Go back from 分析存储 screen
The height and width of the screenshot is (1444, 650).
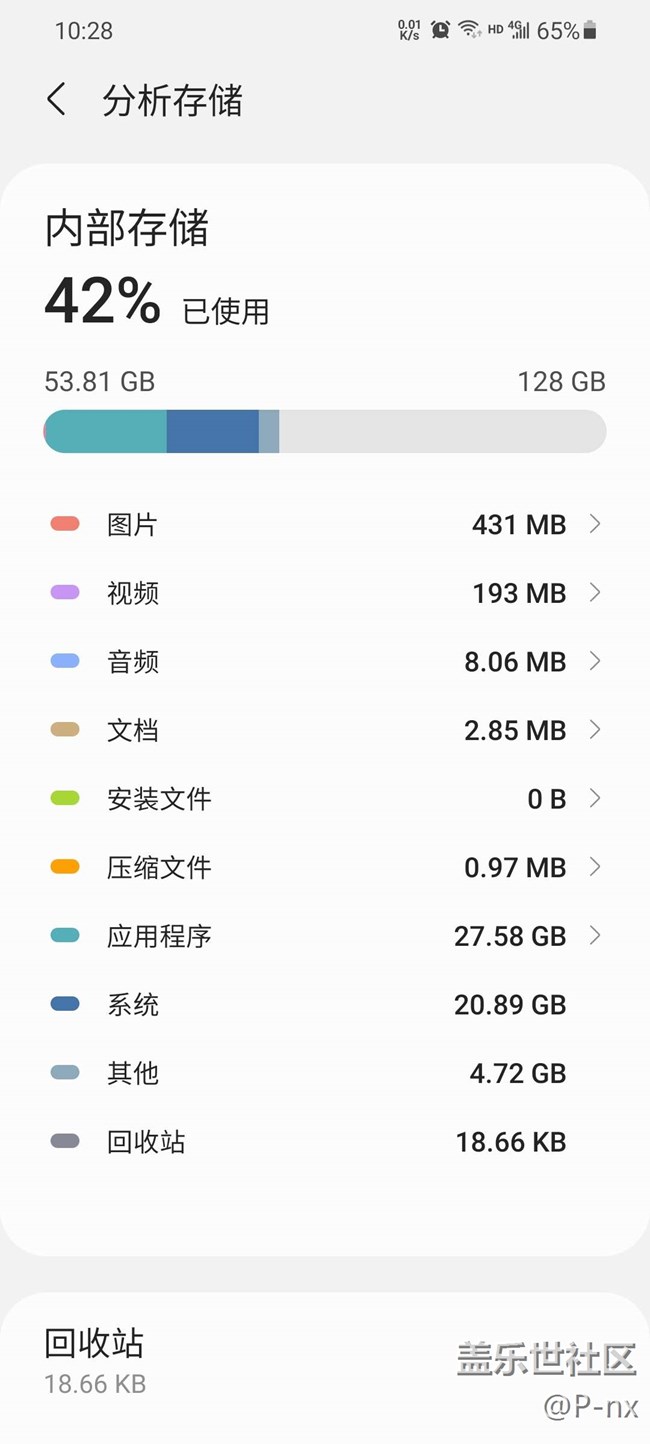point(57,100)
